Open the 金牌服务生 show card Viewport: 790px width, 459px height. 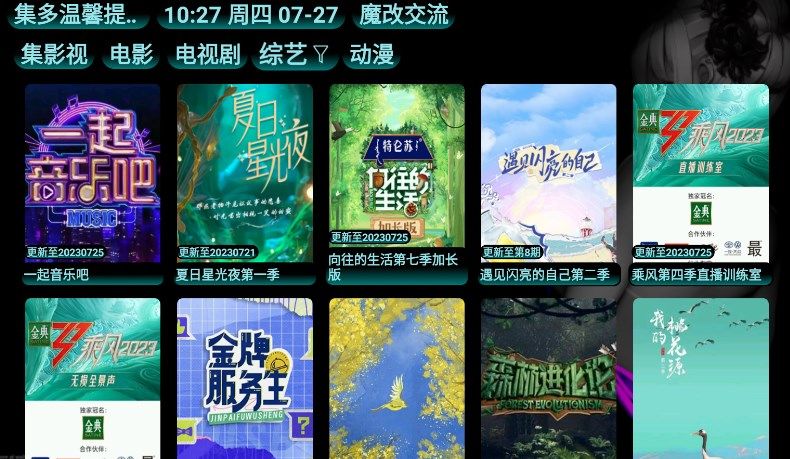pos(245,378)
